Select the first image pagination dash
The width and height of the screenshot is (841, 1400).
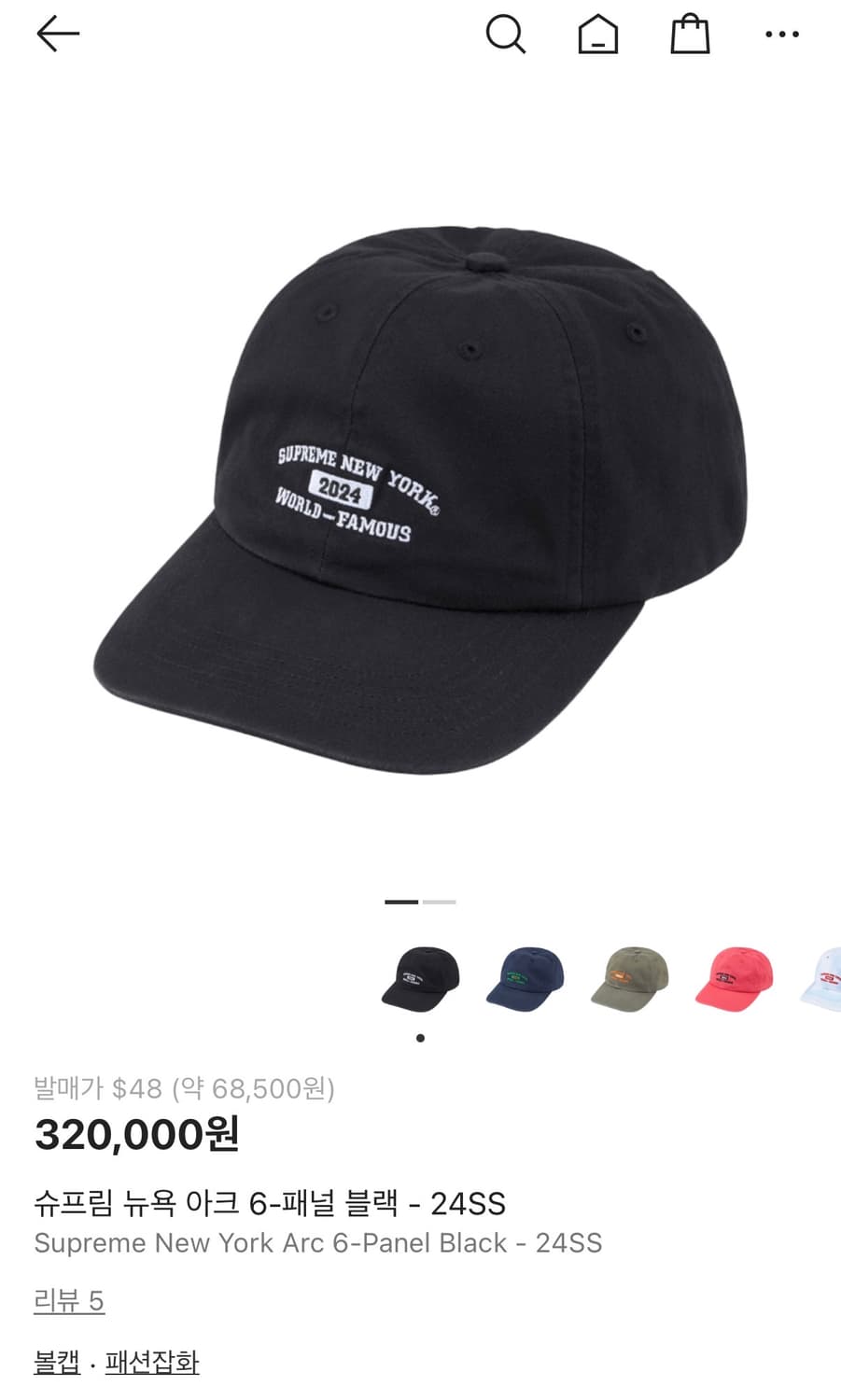click(401, 901)
